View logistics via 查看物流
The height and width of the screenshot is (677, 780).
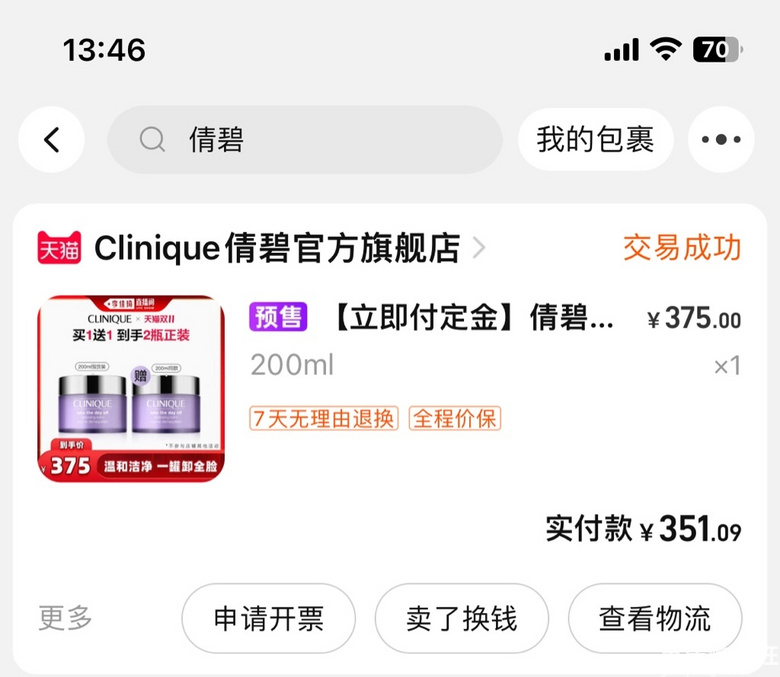(x=655, y=619)
